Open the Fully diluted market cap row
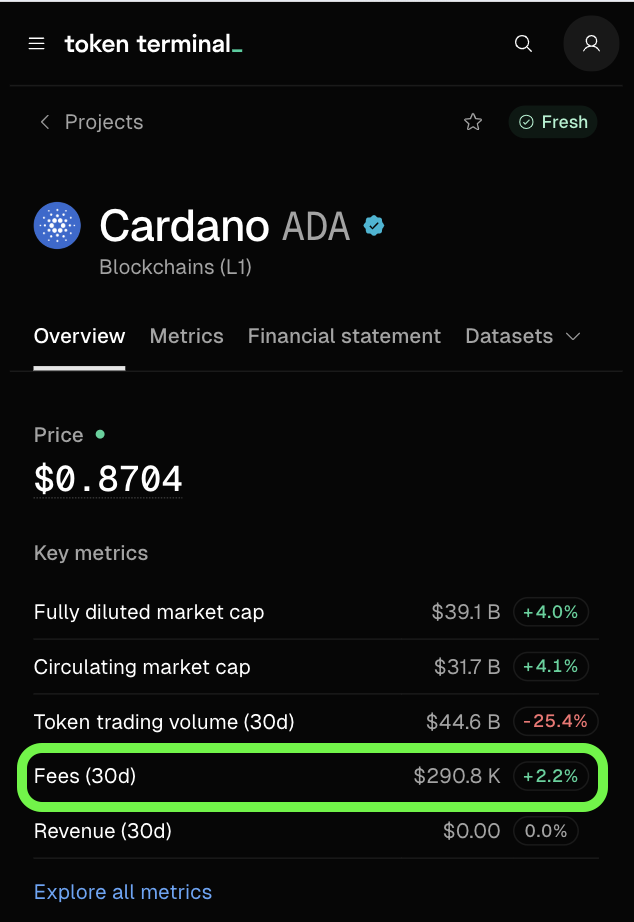Screen dimensions: 634x922 click(312, 612)
